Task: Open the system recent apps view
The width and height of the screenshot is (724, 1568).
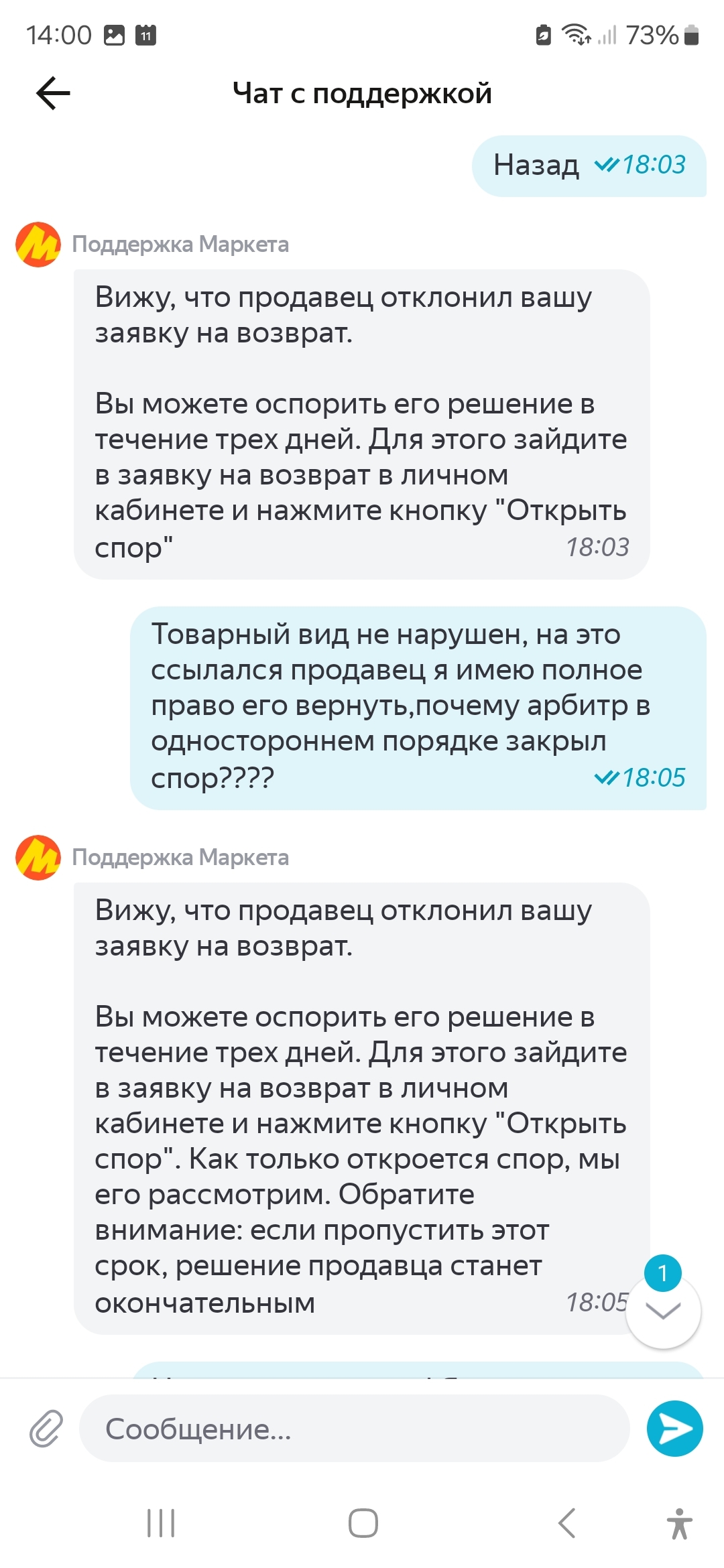Action: click(161, 1523)
